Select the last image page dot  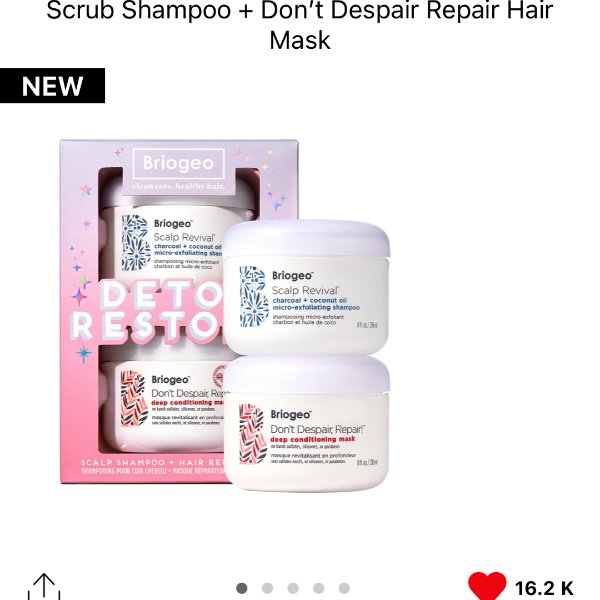pos(344,588)
